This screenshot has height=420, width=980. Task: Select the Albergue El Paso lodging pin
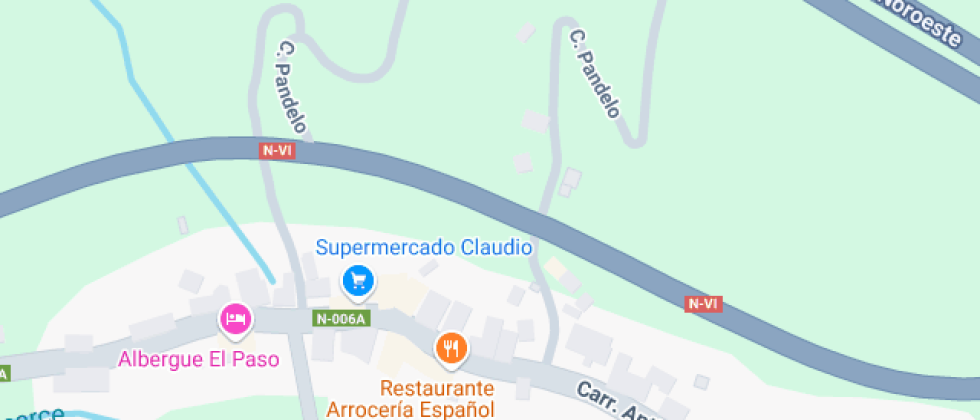(x=235, y=319)
